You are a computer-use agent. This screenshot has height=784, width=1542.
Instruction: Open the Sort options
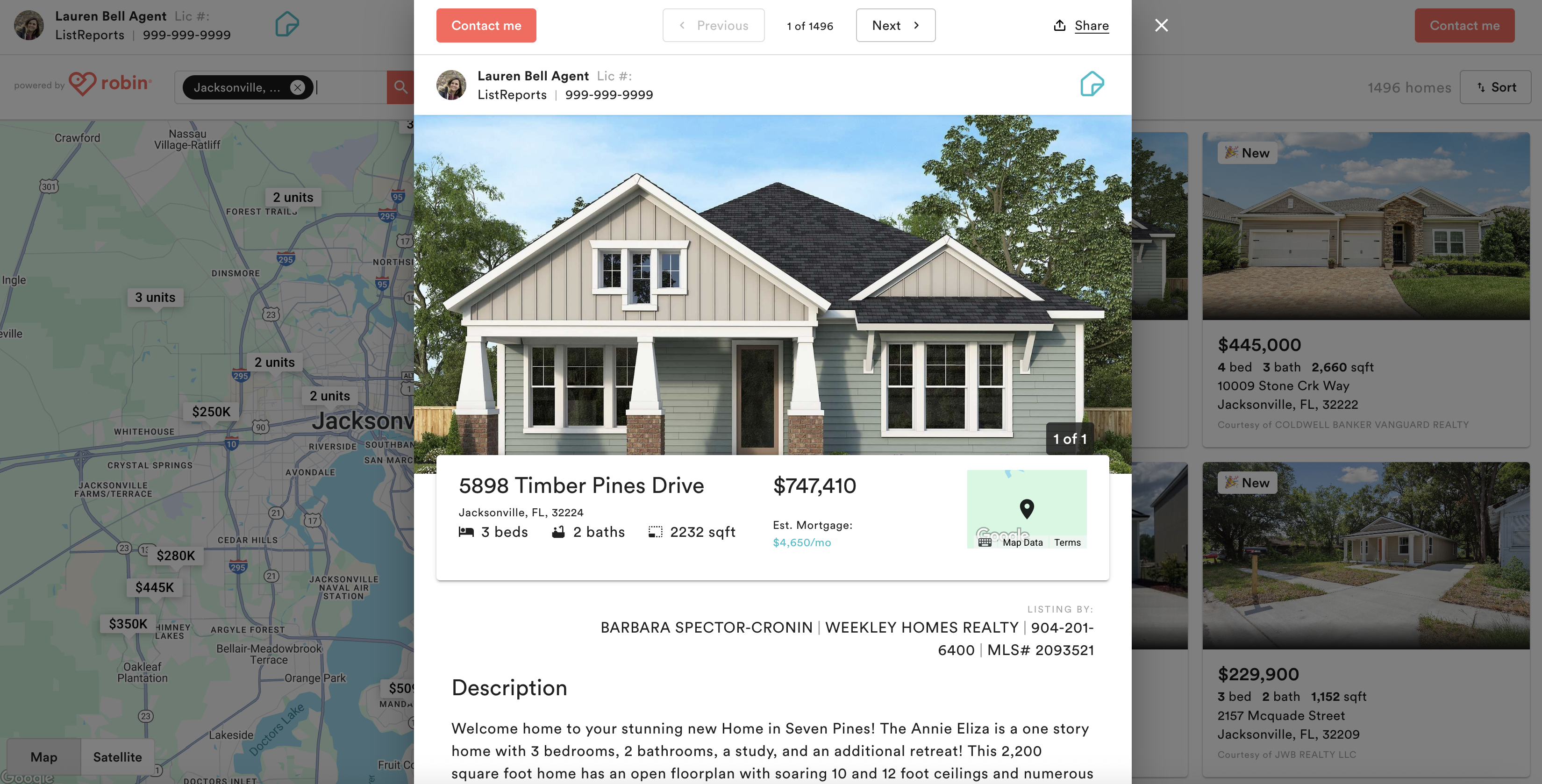pos(1495,87)
